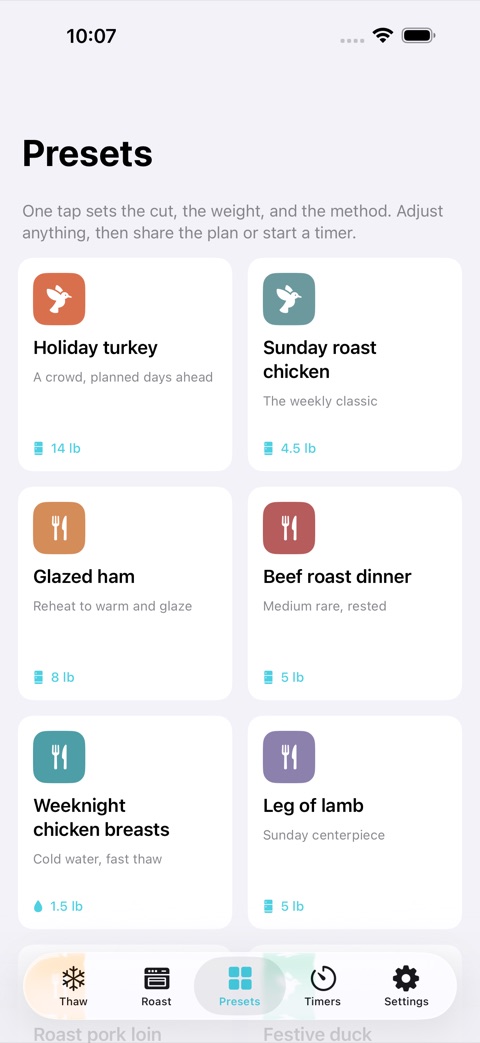Viewport: 480px width, 1043px height.
Task: Open Weeknight chicken breasts preset
Action: point(125,822)
